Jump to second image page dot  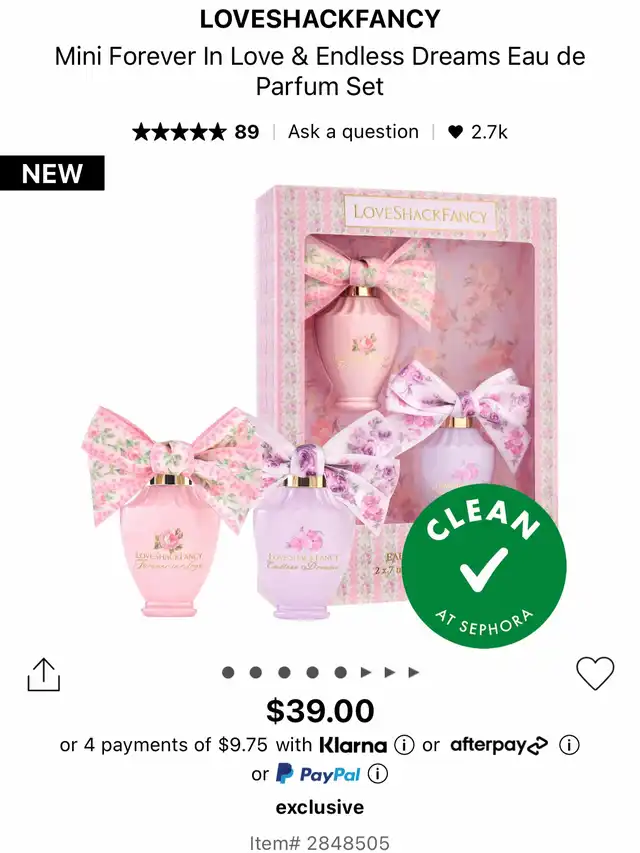[256, 673]
